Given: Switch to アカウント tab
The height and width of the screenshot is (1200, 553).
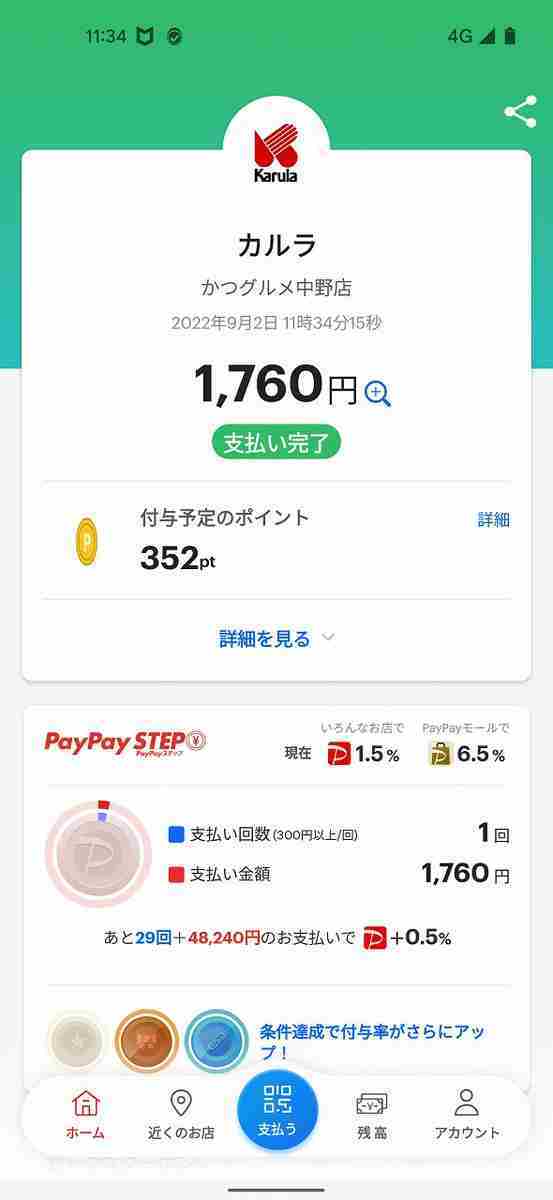Looking at the screenshot, I should coord(467,1115).
